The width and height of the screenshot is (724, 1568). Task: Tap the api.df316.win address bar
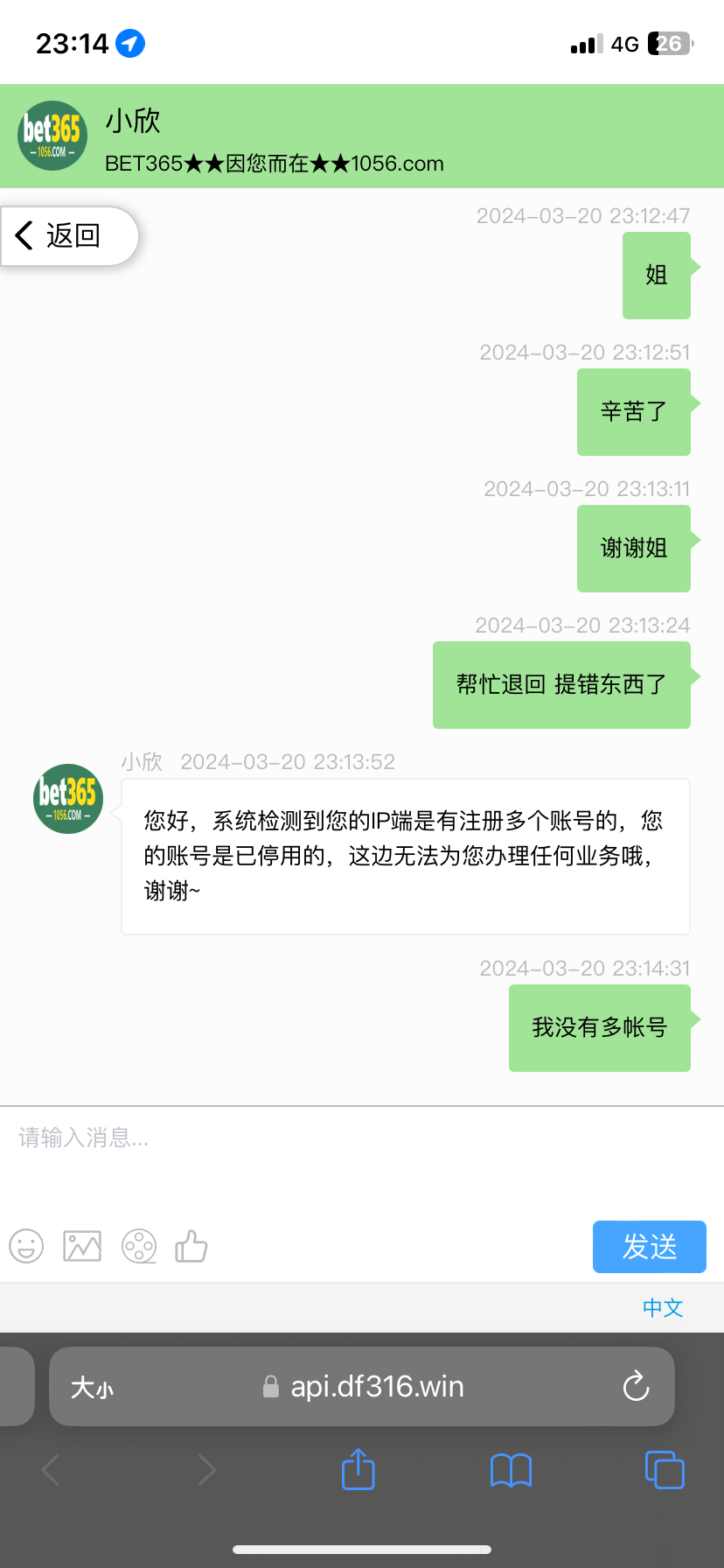pos(376,1386)
